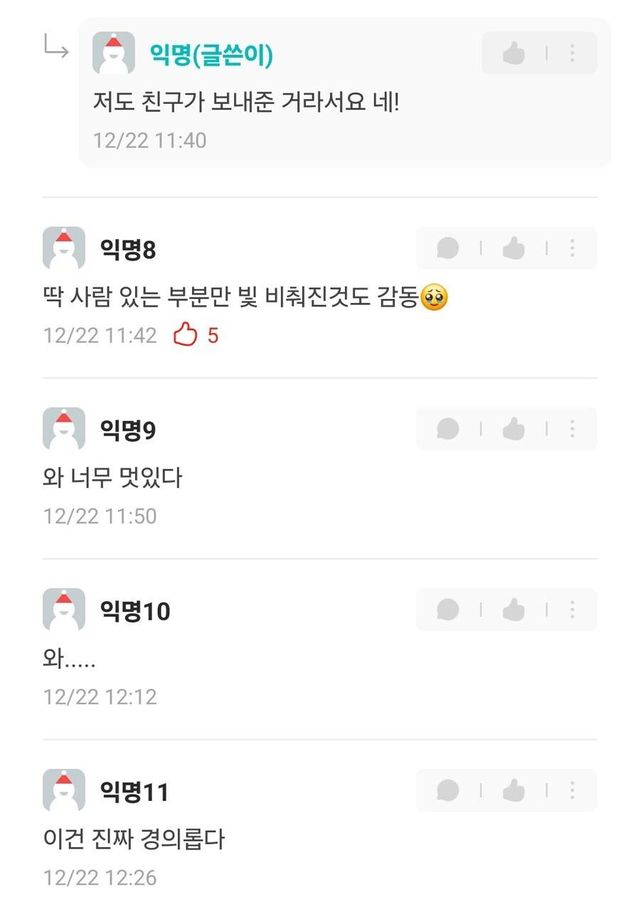Reply to 익명8's comment
Screen dimensions: 640x922
coord(448,248)
